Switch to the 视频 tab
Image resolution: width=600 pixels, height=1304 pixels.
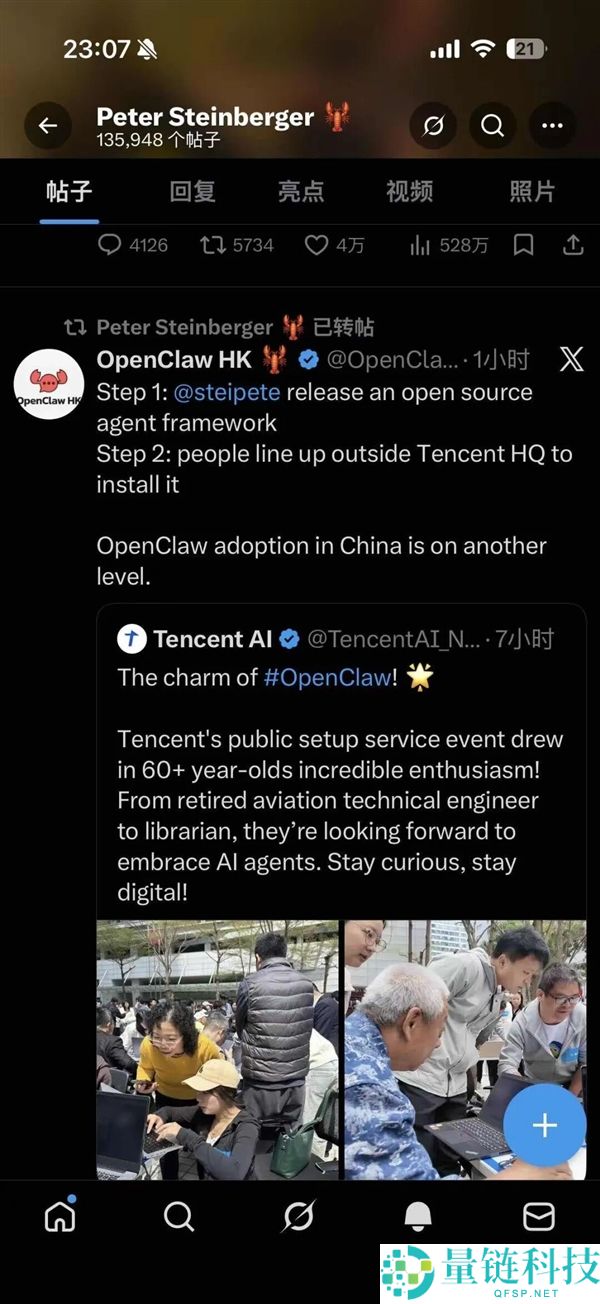[409, 191]
